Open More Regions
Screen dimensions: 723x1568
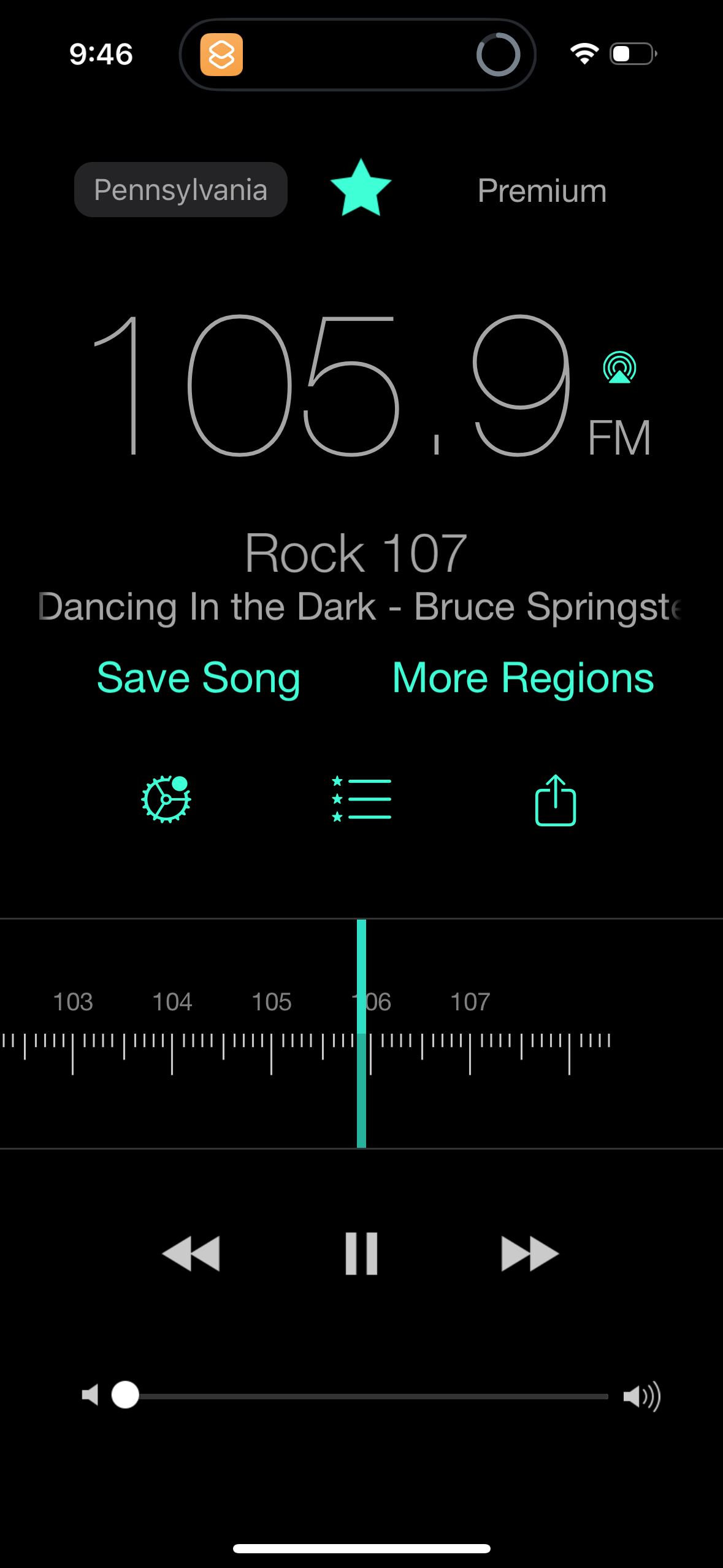pyautogui.click(x=522, y=677)
